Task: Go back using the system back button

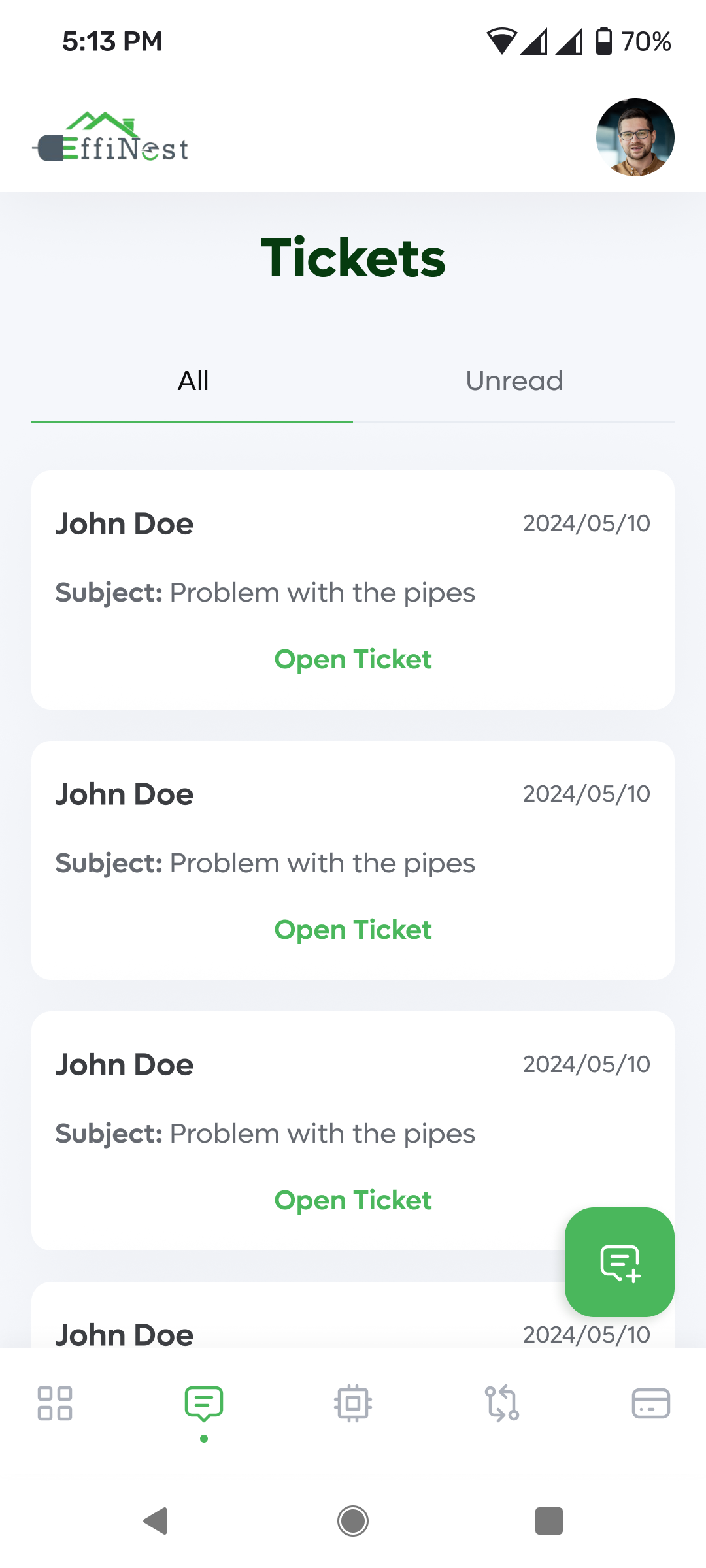Action: click(x=156, y=1520)
